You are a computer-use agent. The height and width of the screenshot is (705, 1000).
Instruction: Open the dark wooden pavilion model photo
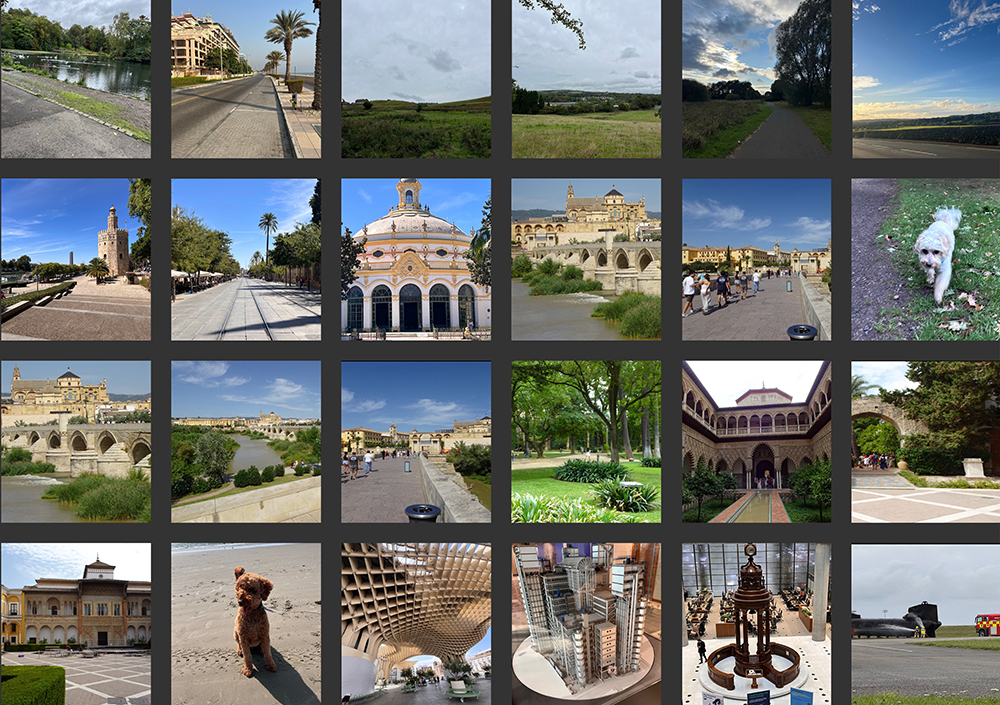[756, 624]
